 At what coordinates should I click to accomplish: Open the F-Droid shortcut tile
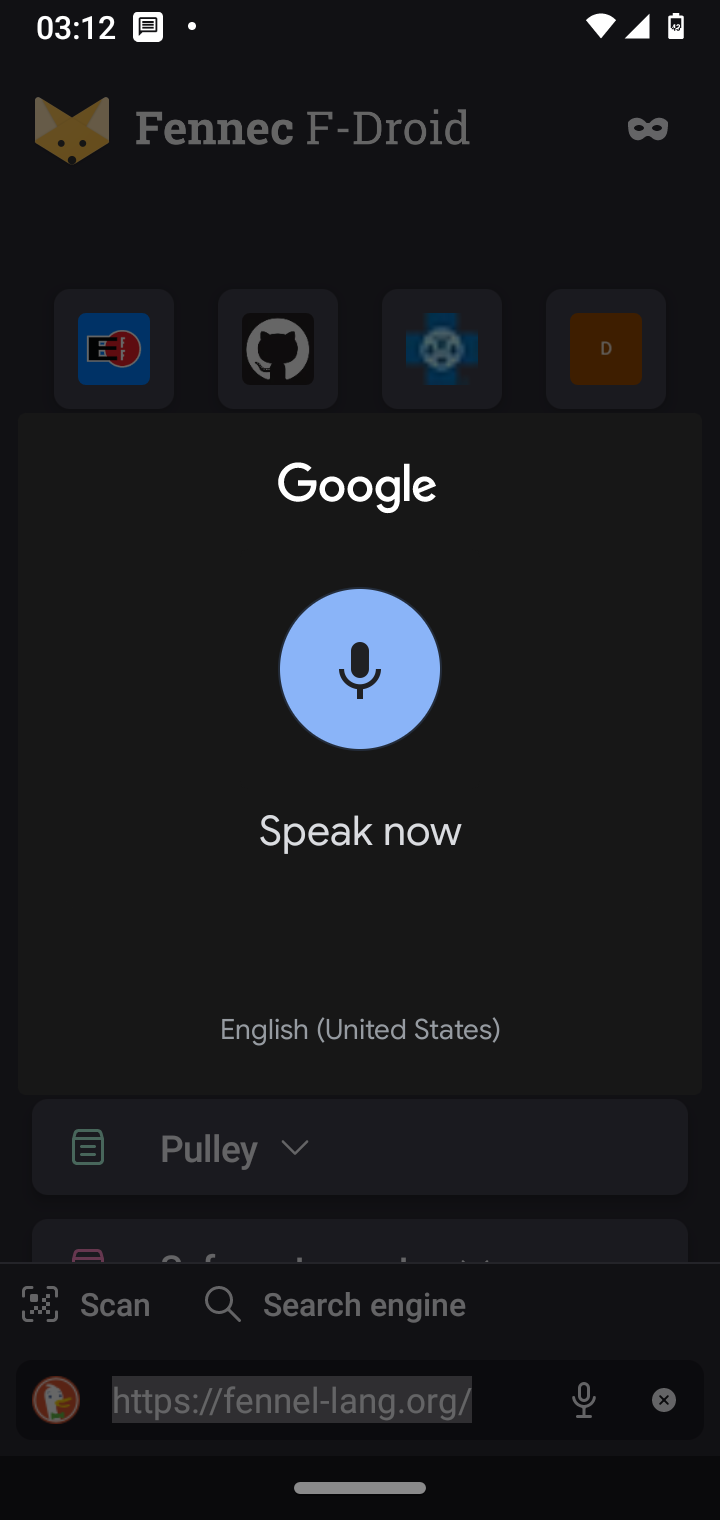(x=113, y=348)
